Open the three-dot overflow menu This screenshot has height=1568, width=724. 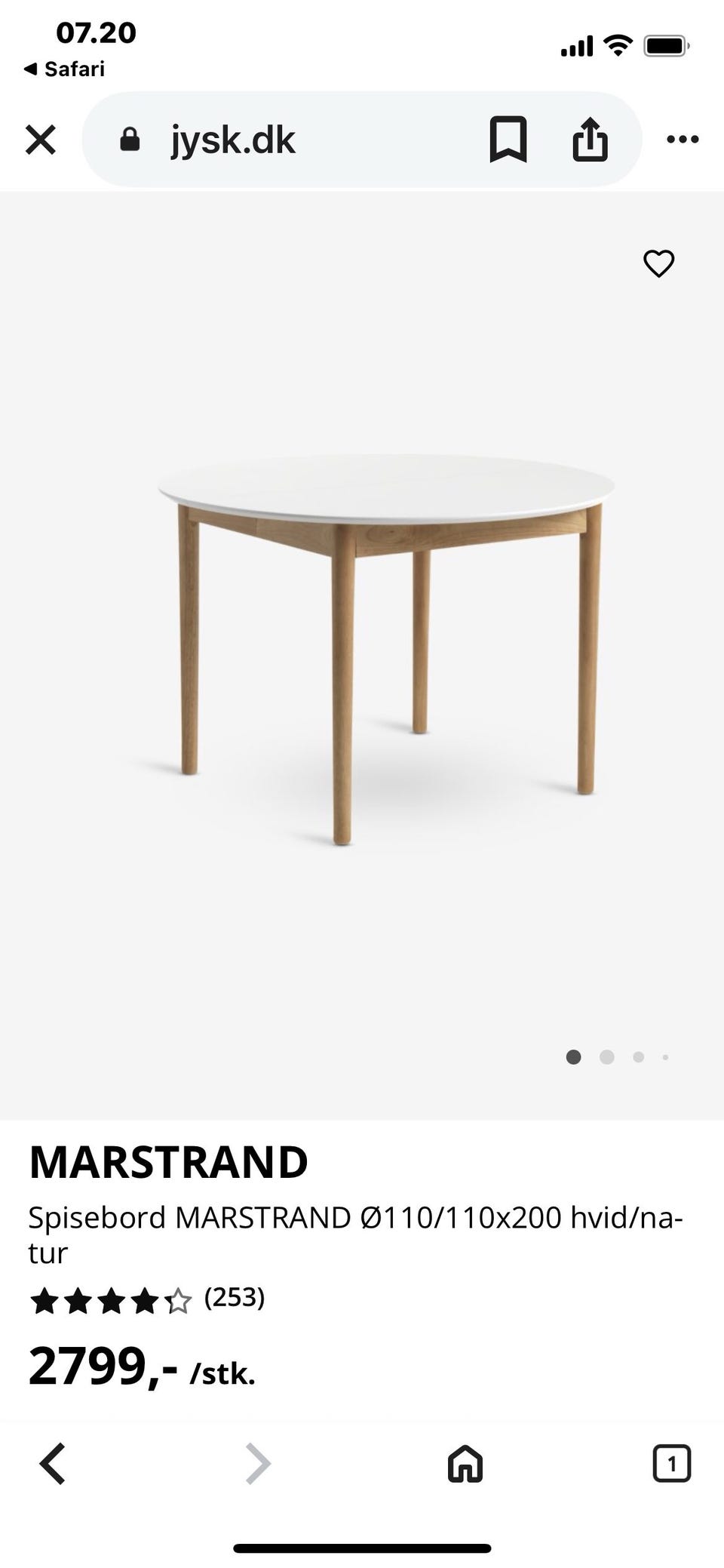click(683, 140)
